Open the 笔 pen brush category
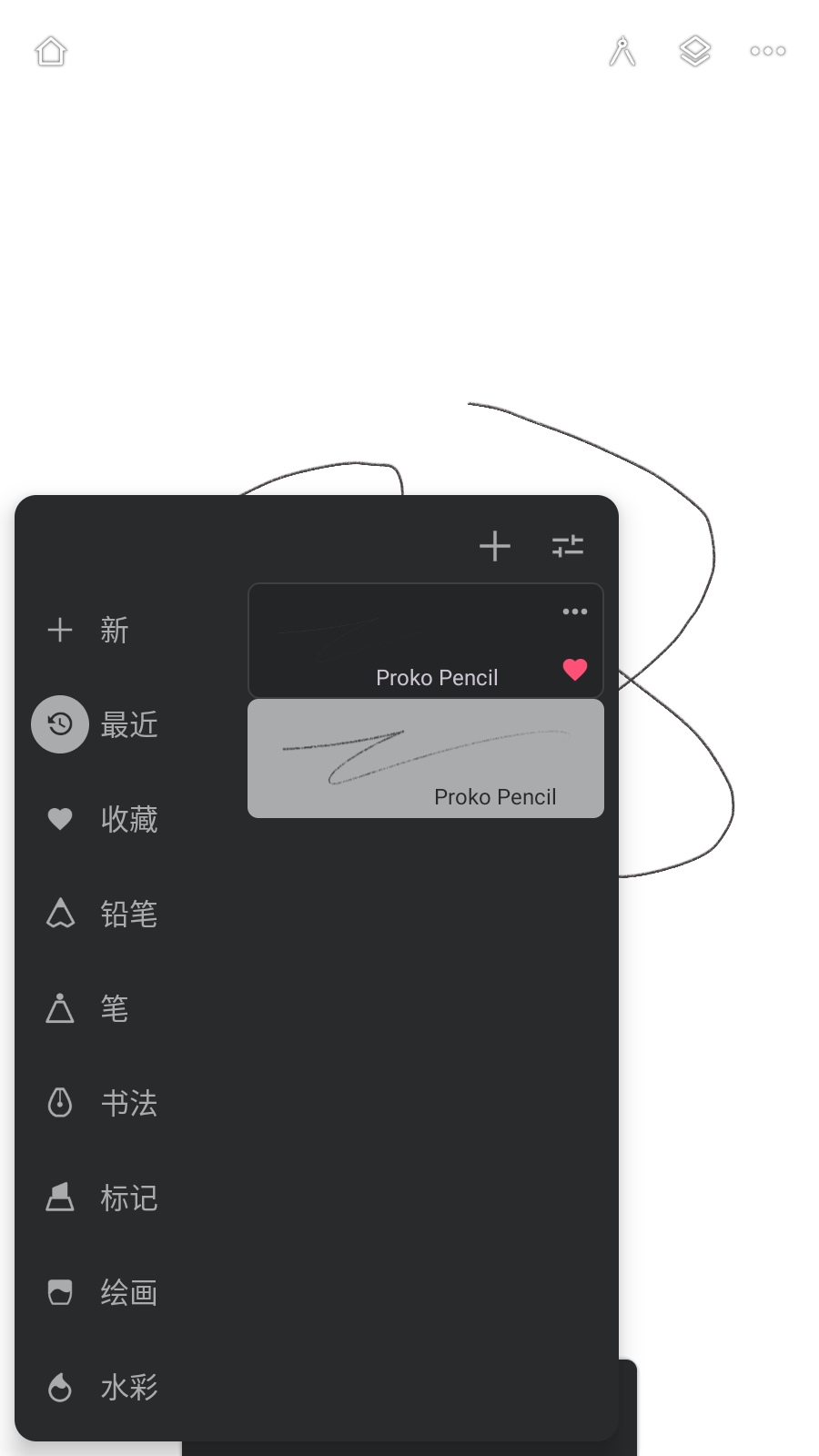The height and width of the screenshot is (1456, 819). click(89, 1008)
